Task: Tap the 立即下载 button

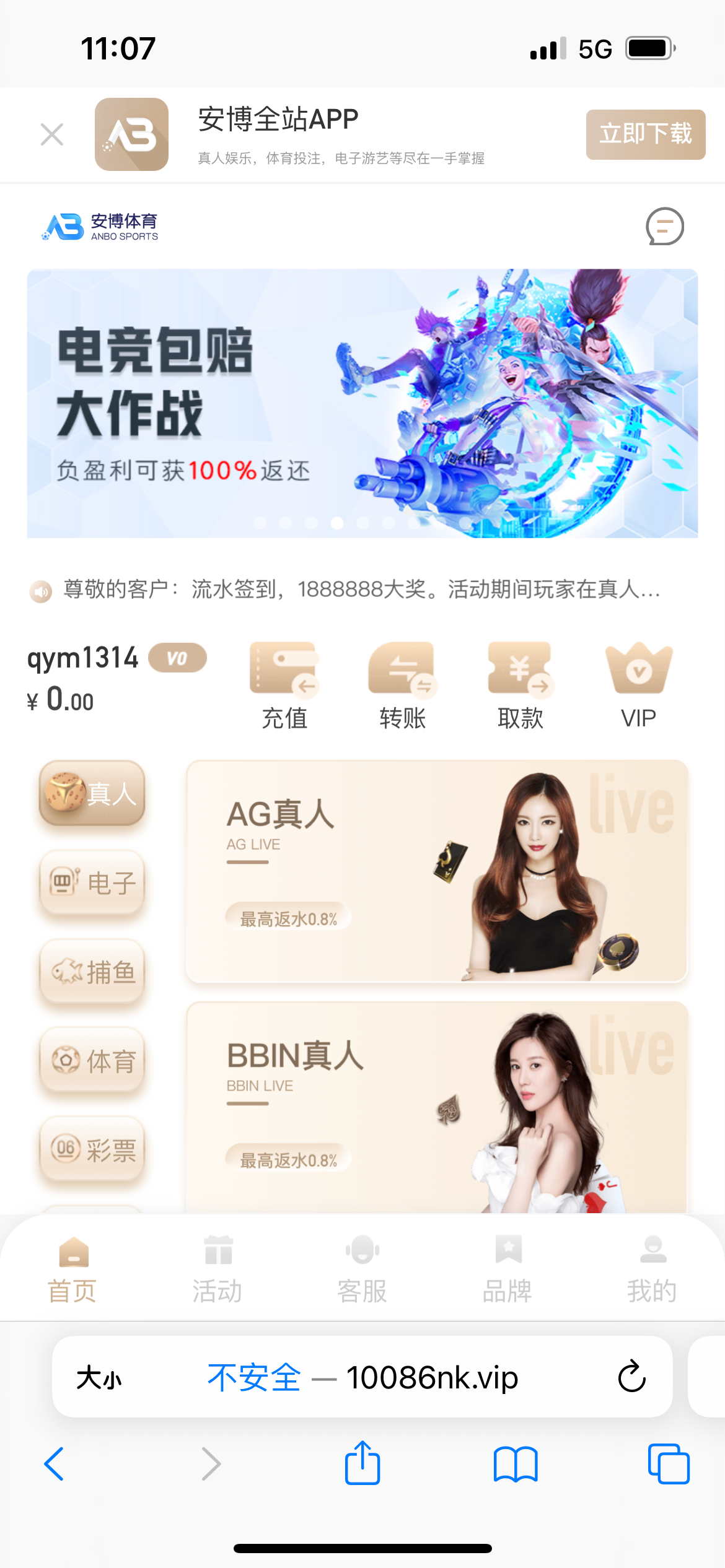Action: point(645,134)
